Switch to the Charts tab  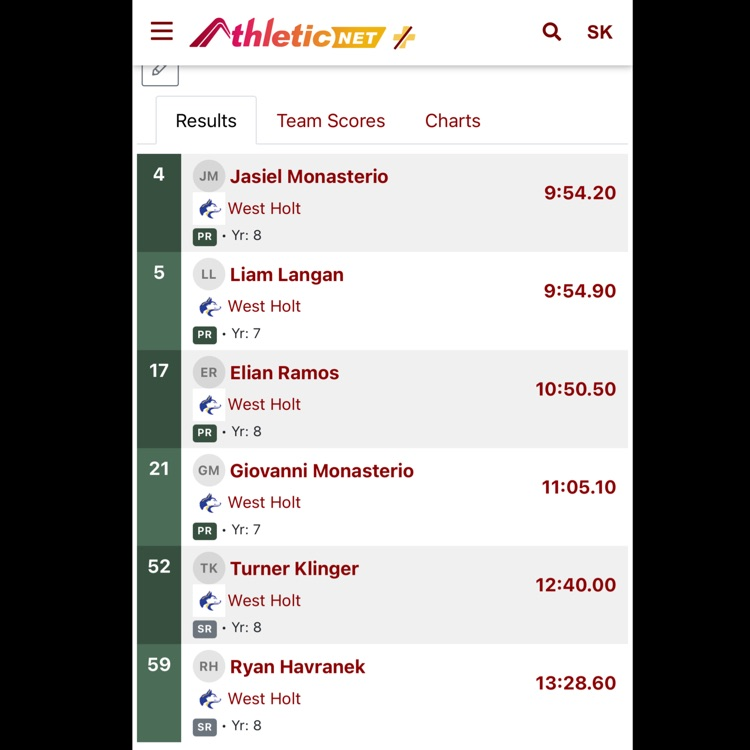point(452,121)
